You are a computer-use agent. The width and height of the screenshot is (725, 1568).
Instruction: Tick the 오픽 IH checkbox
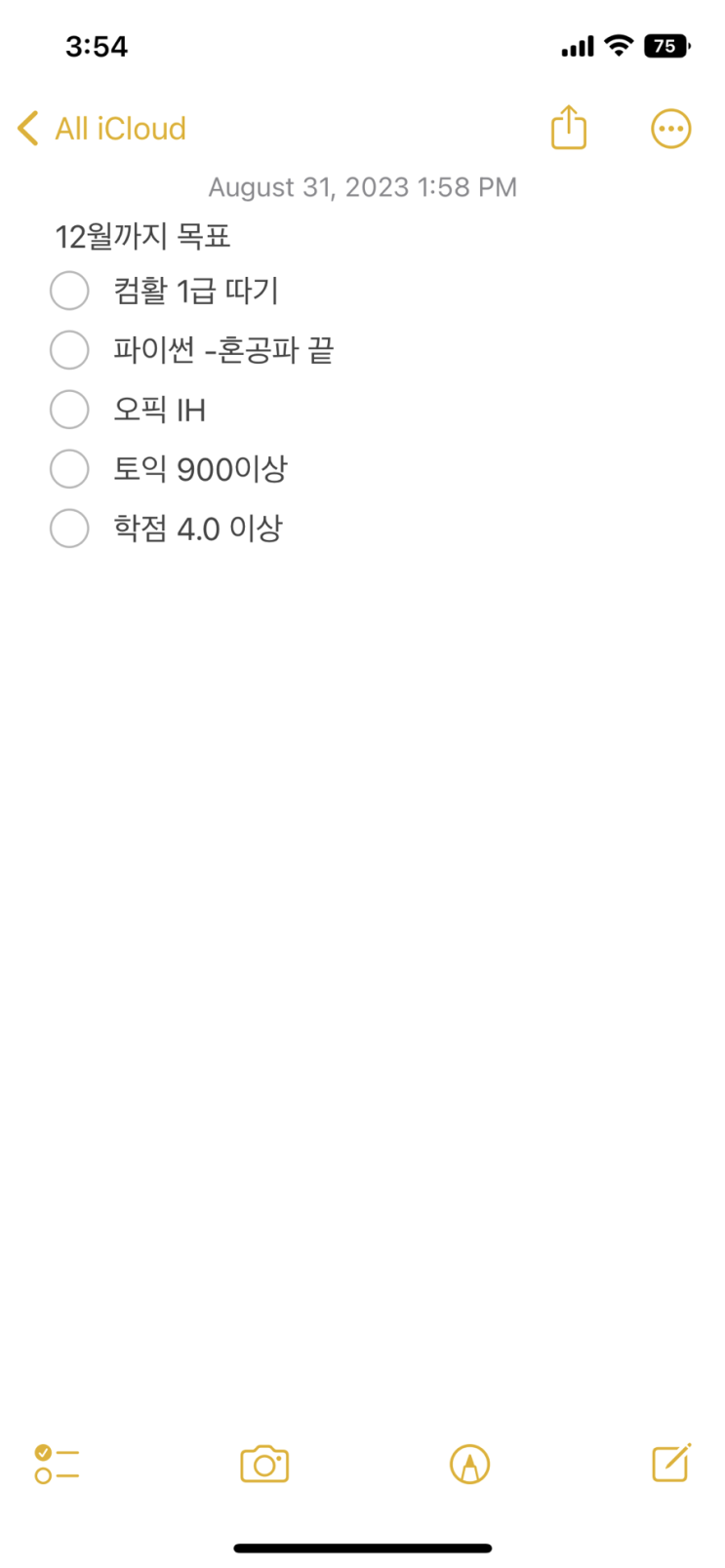pos(69,410)
